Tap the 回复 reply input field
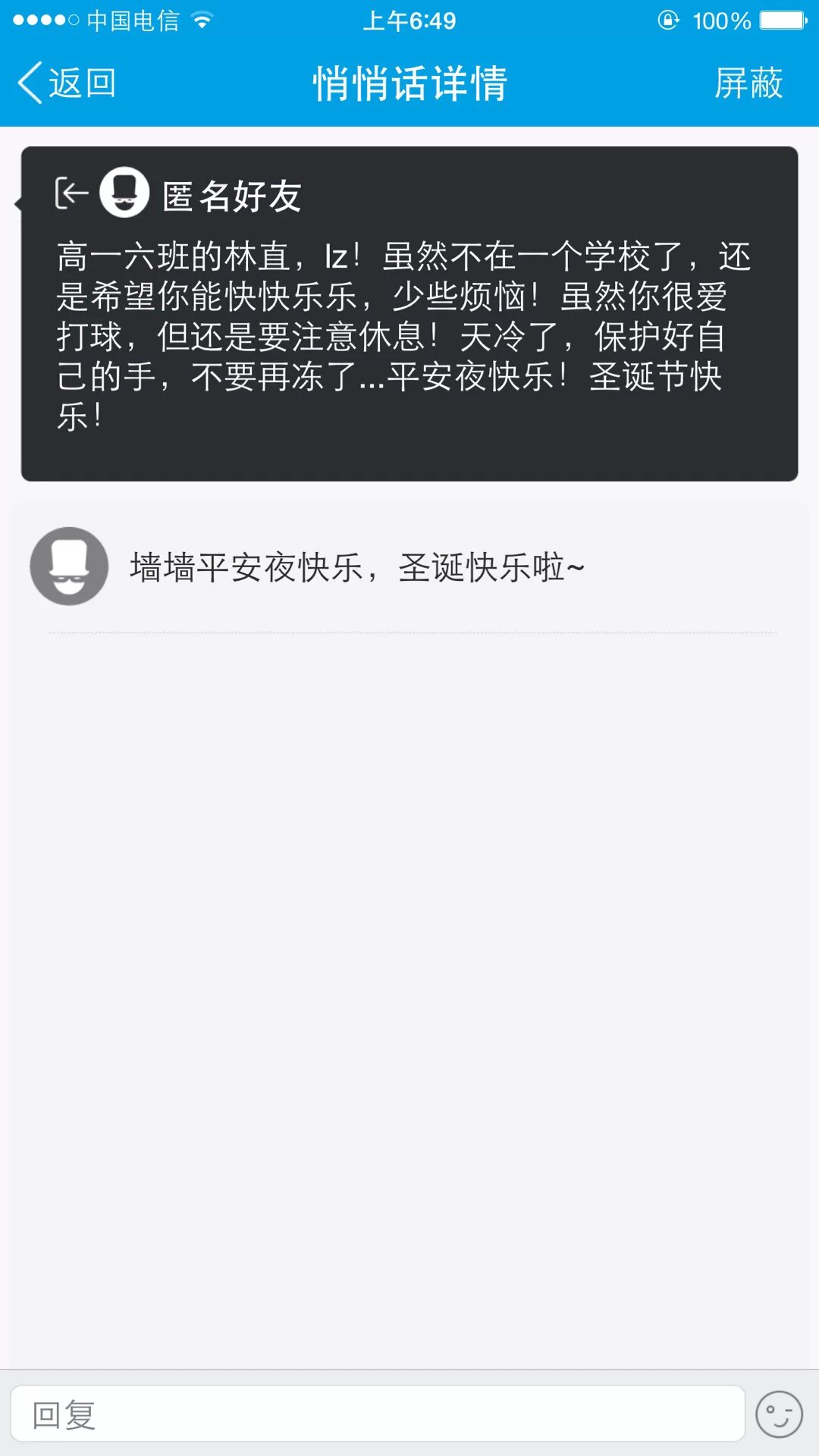The height and width of the screenshot is (1456, 819). [x=377, y=1414]
